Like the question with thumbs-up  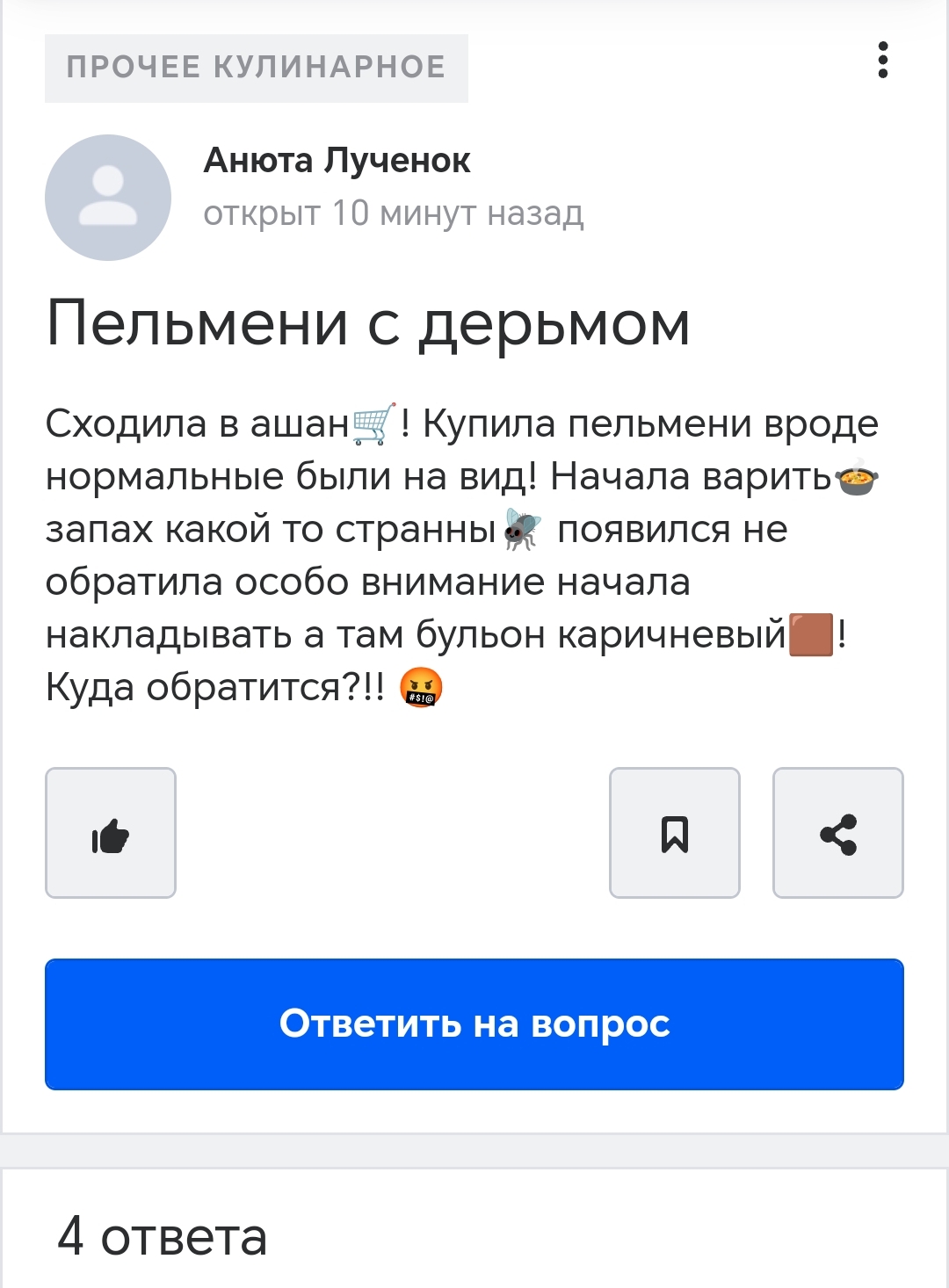tap(111, 833)
